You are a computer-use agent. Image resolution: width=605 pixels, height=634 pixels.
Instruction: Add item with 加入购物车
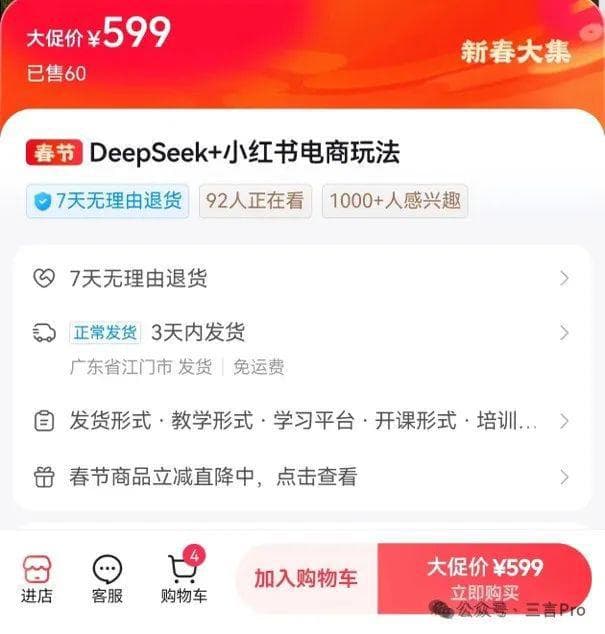305,579
